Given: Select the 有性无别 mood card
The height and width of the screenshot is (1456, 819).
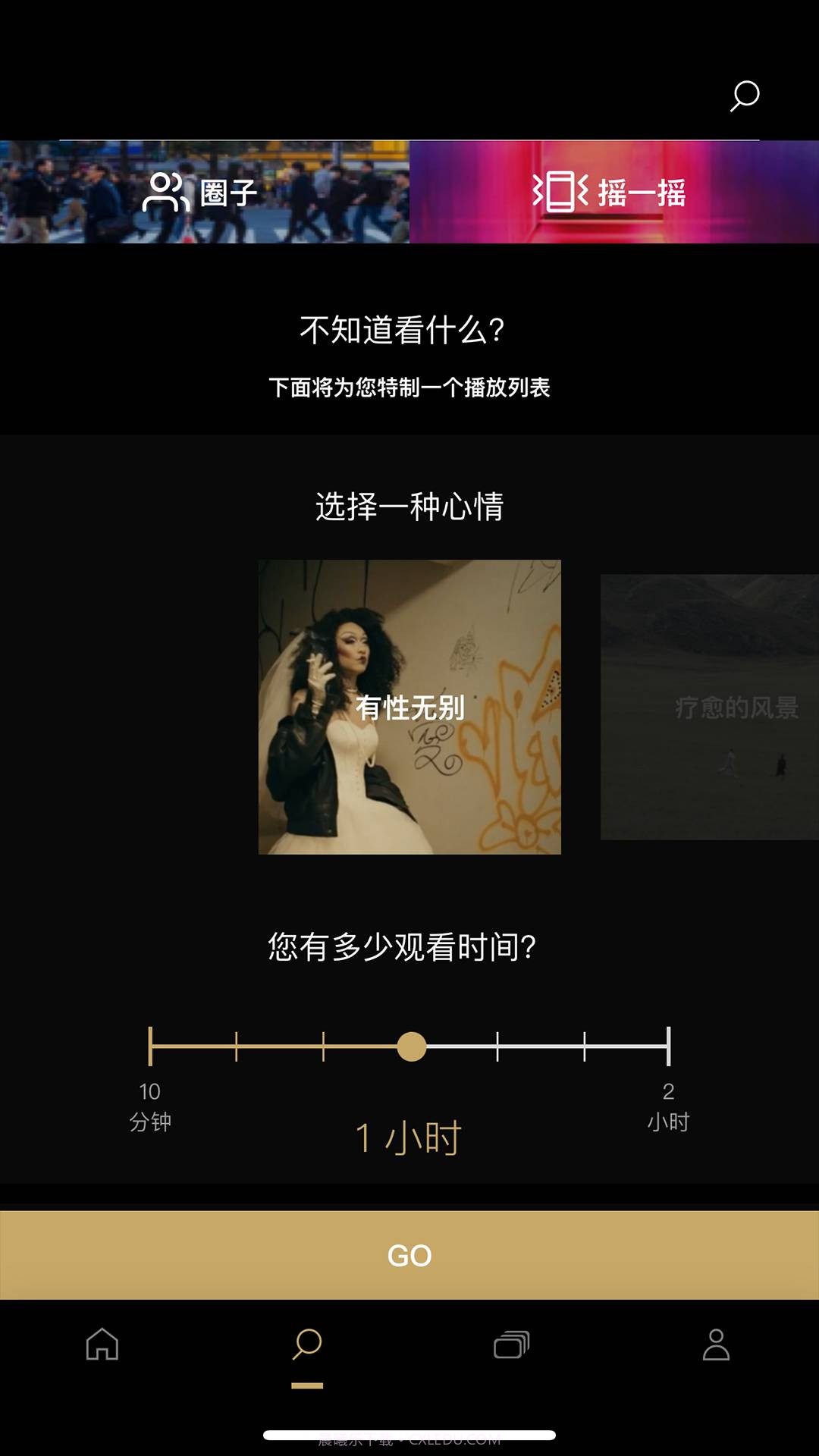Looking at the screenshot, I should [x=409, y=705].
